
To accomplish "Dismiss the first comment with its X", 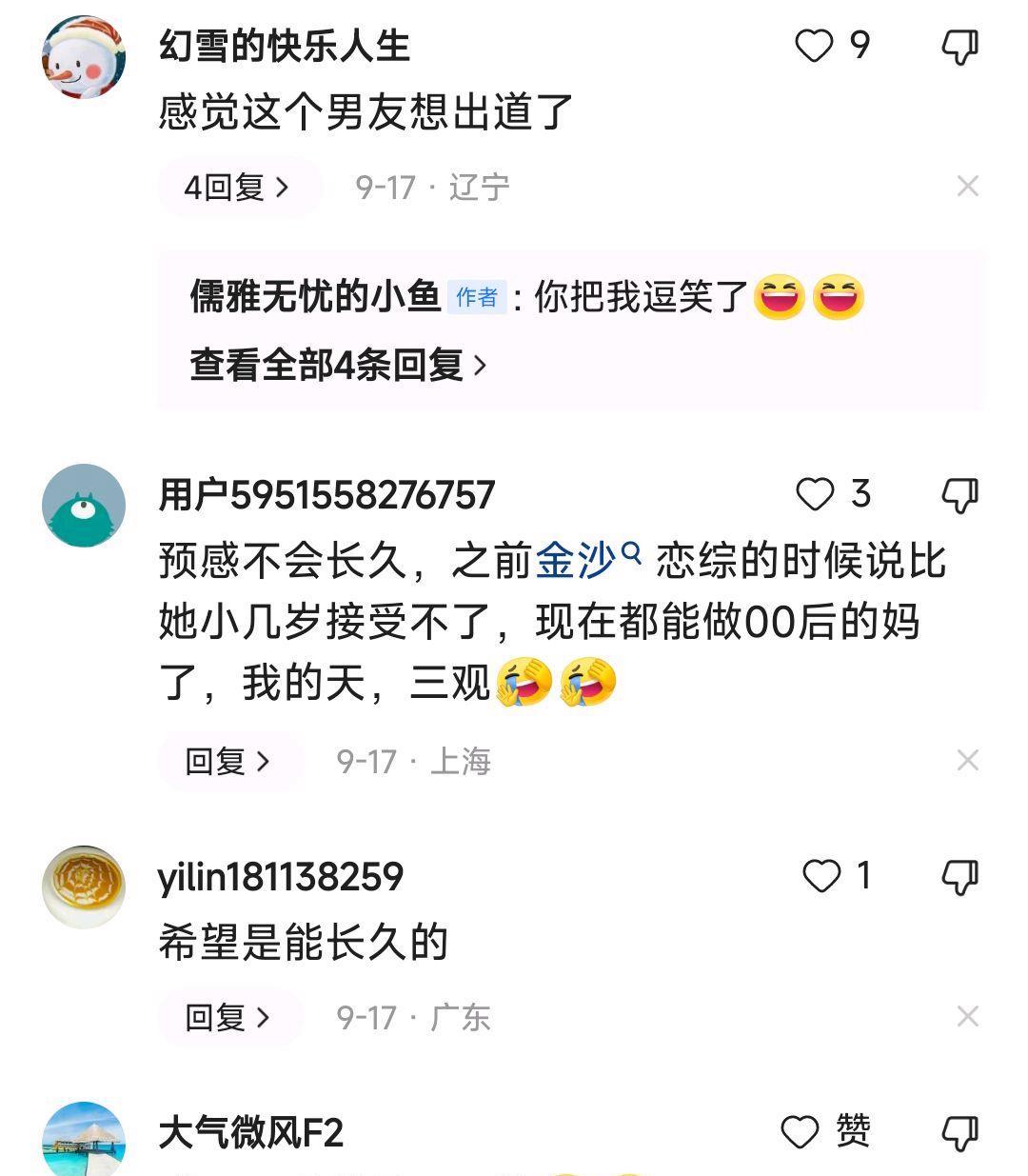I will (969, 187).
